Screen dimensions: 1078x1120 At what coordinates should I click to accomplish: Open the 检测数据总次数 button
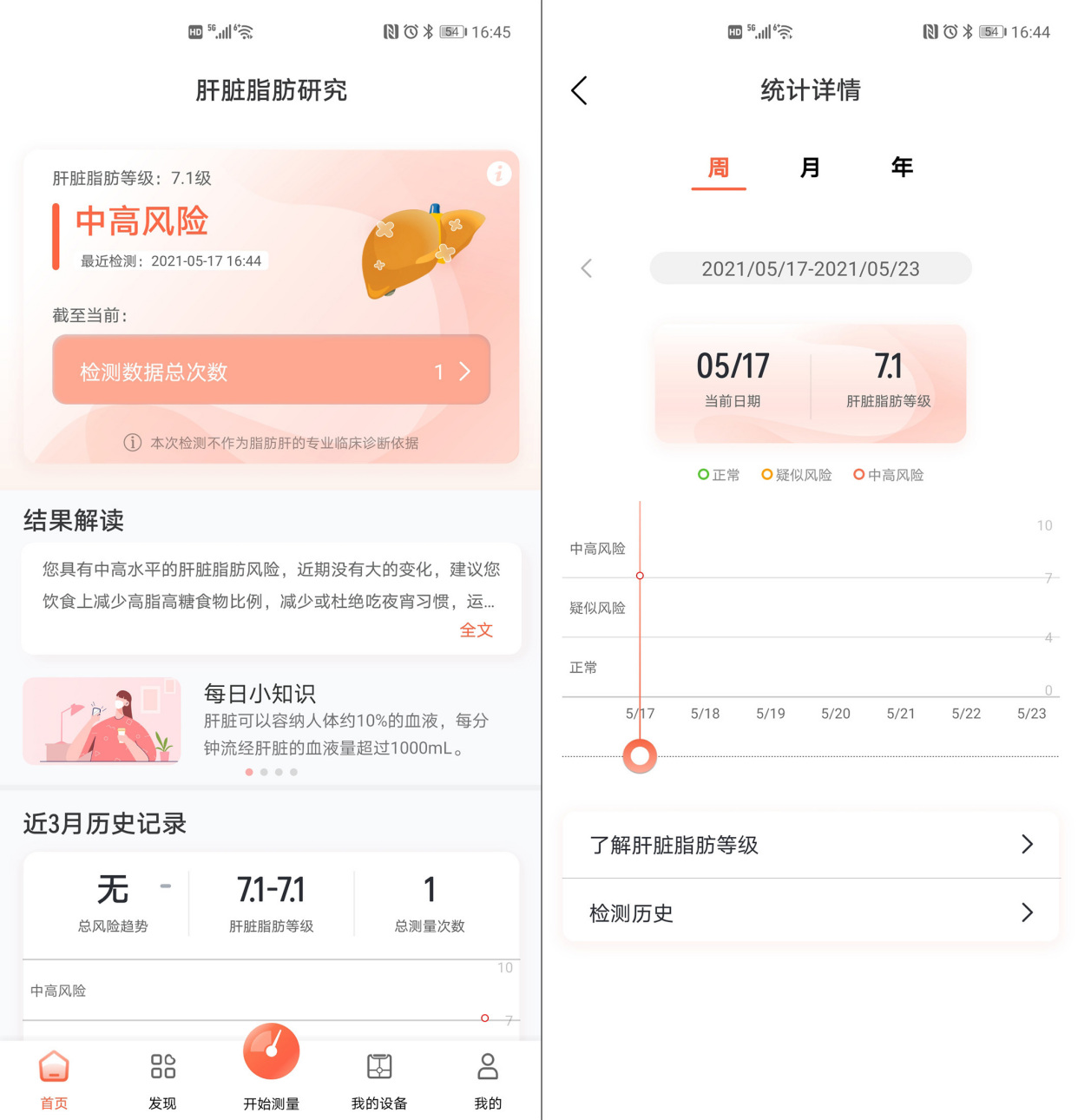point(271,371)
